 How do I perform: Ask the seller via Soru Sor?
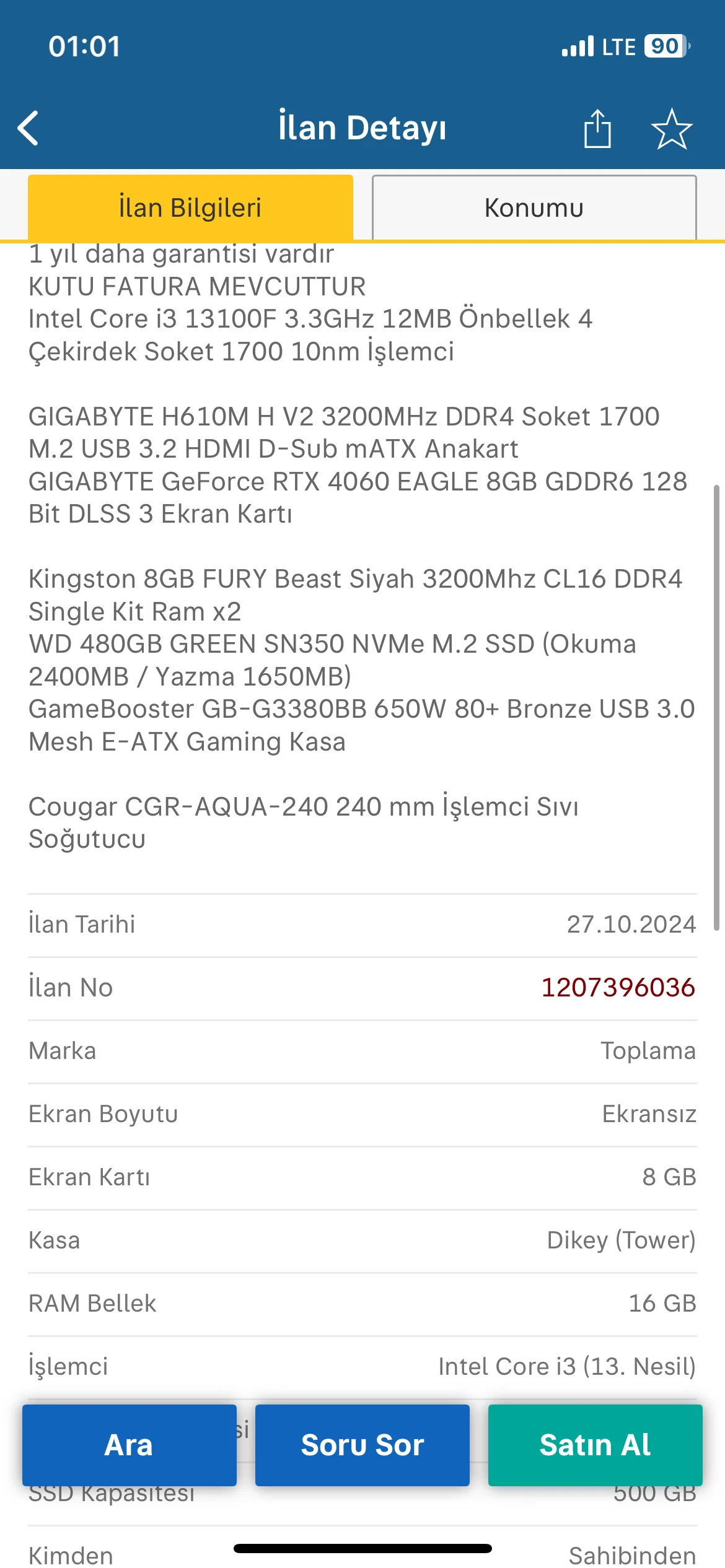click(362, 1445)
